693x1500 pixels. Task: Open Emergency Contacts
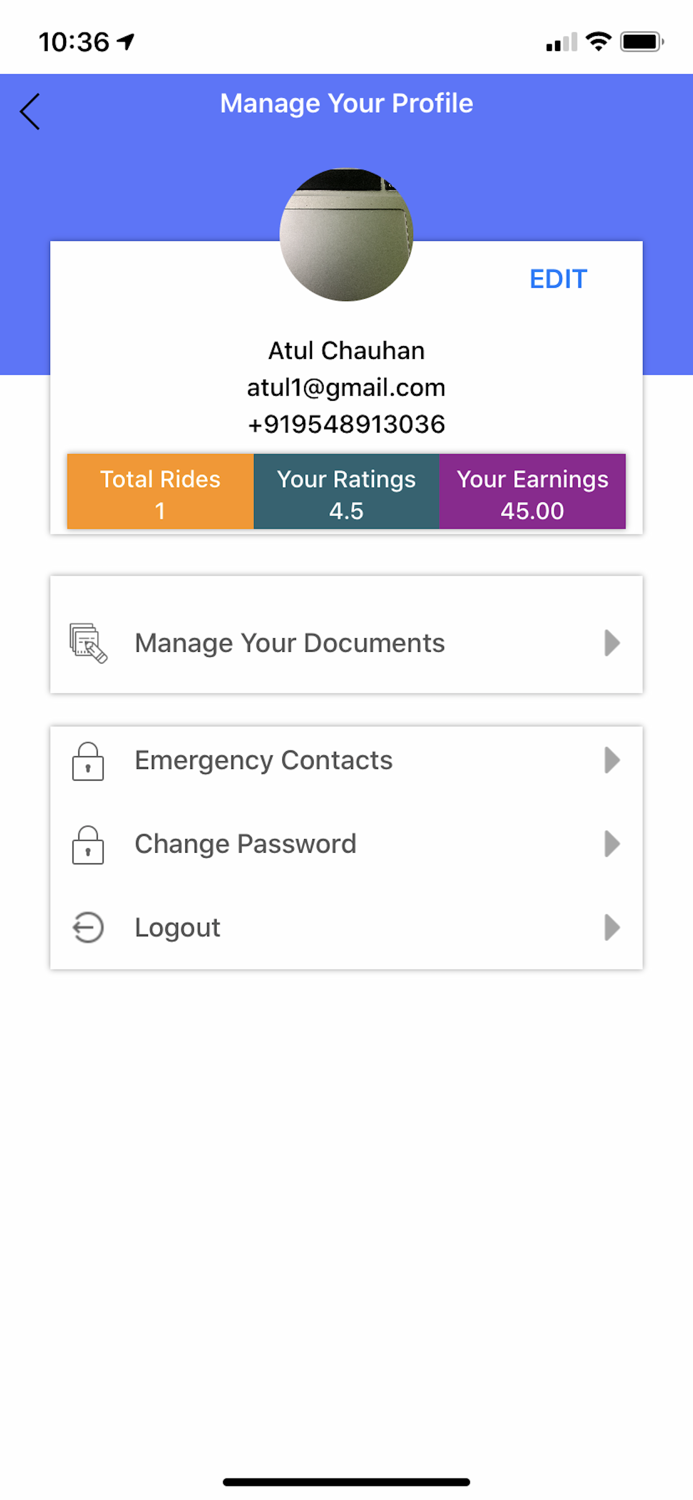346,761
